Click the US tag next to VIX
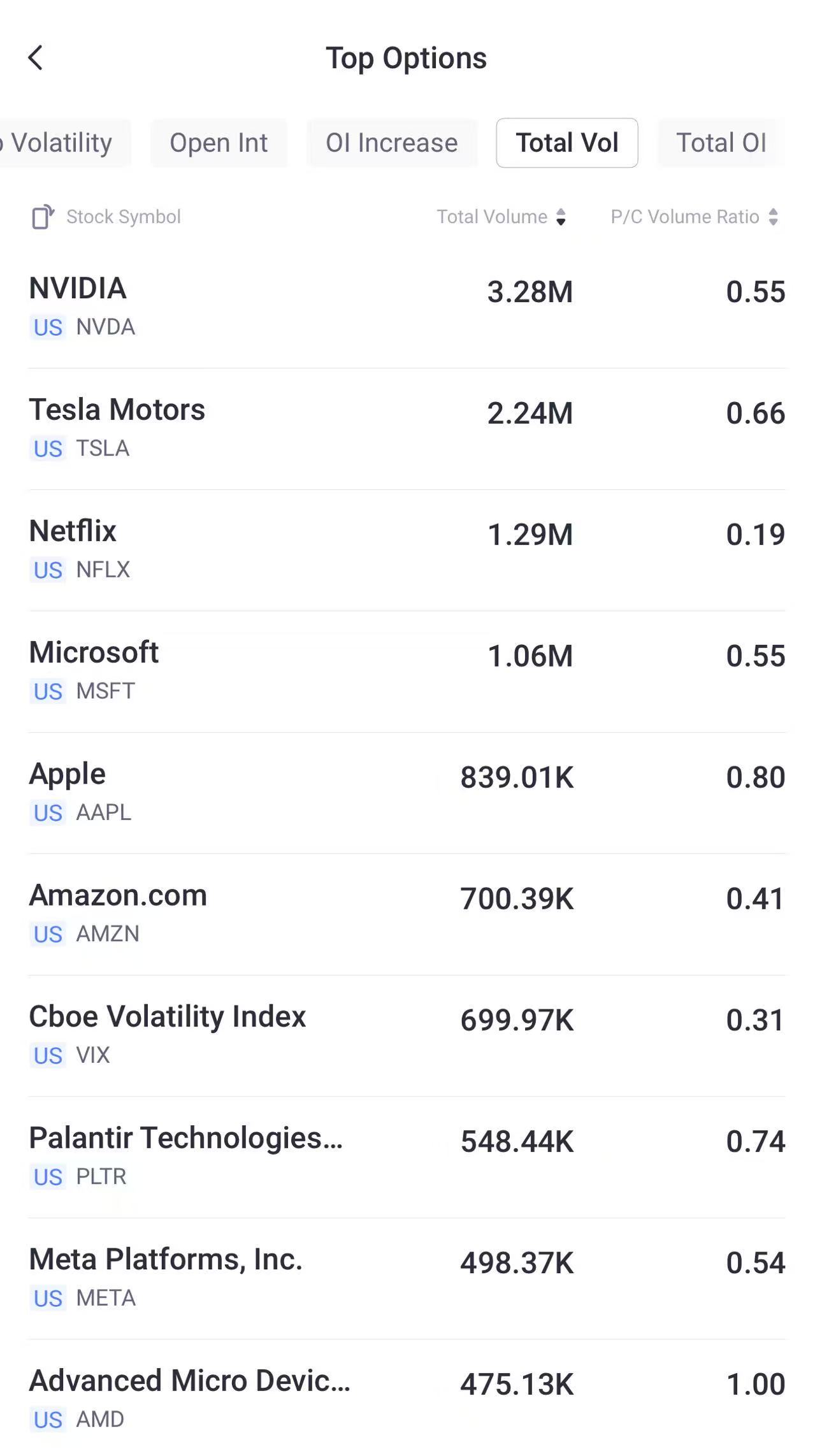 [x=47, y=1056]
